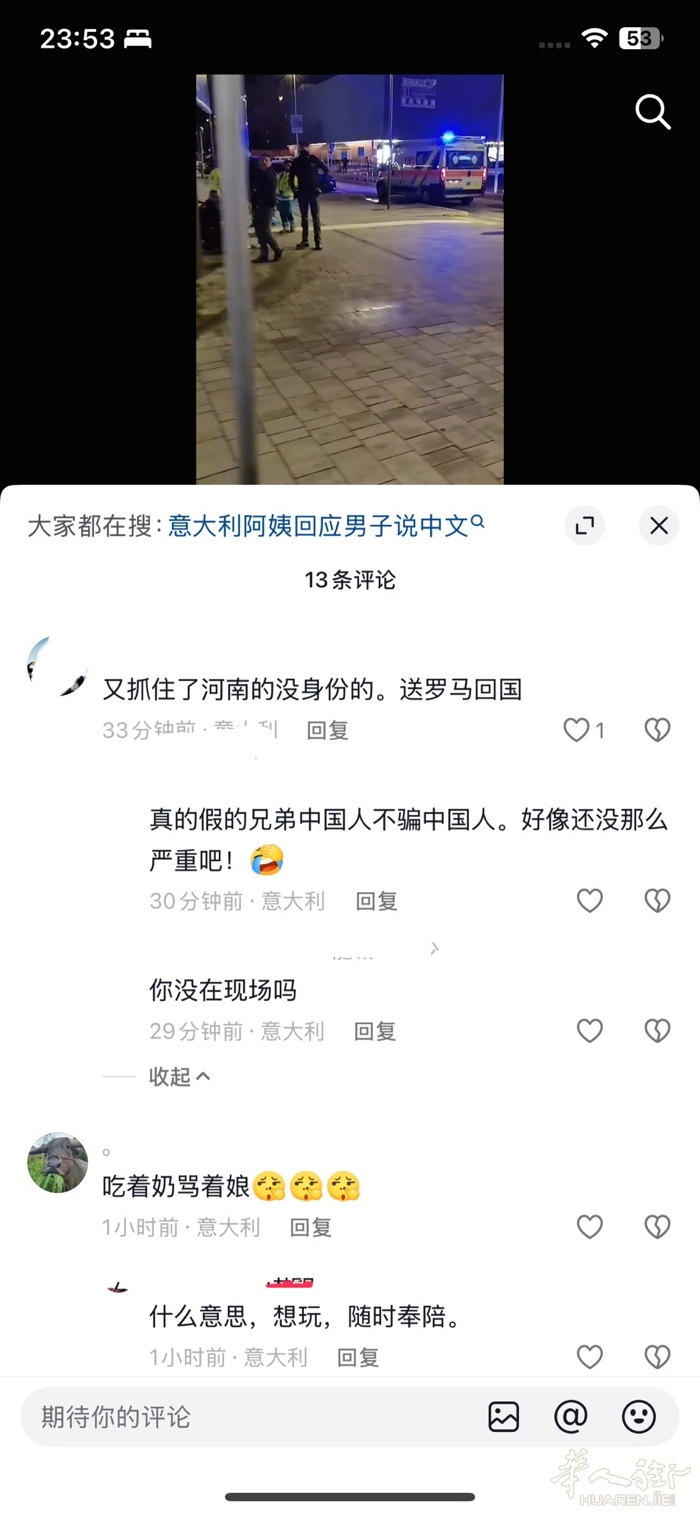Tap the video preview above comments
Image resolution: width=700 pixels, height=1515 pixels.
349,280
